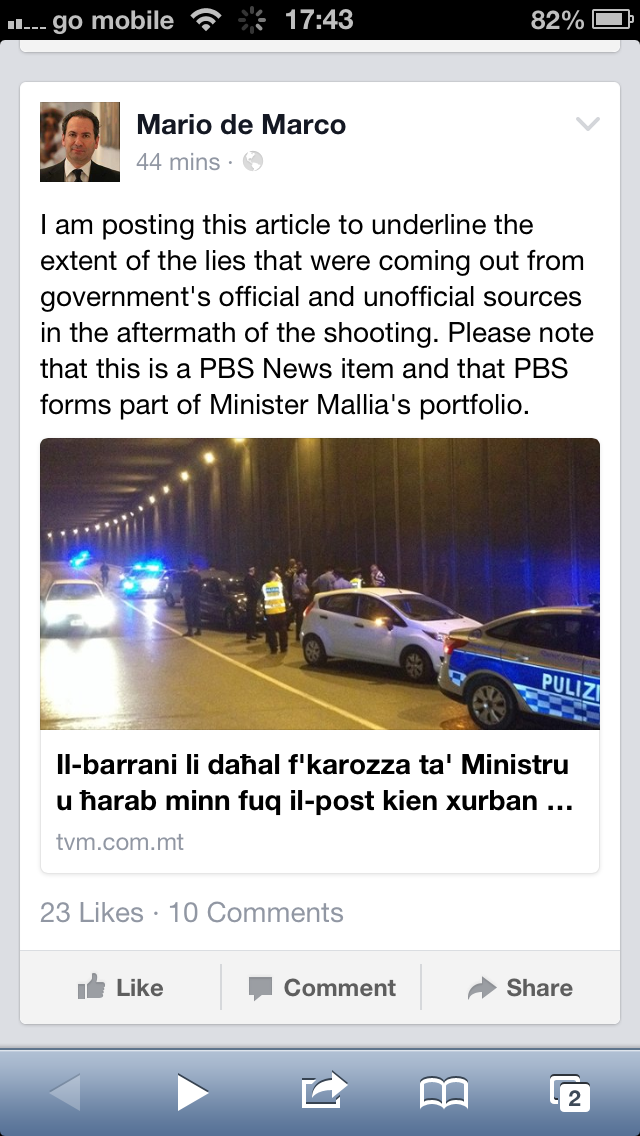This screenshot has width=640, height=1136.
Task: Go forward in the browser
Action: click(x=192, y=1092)
